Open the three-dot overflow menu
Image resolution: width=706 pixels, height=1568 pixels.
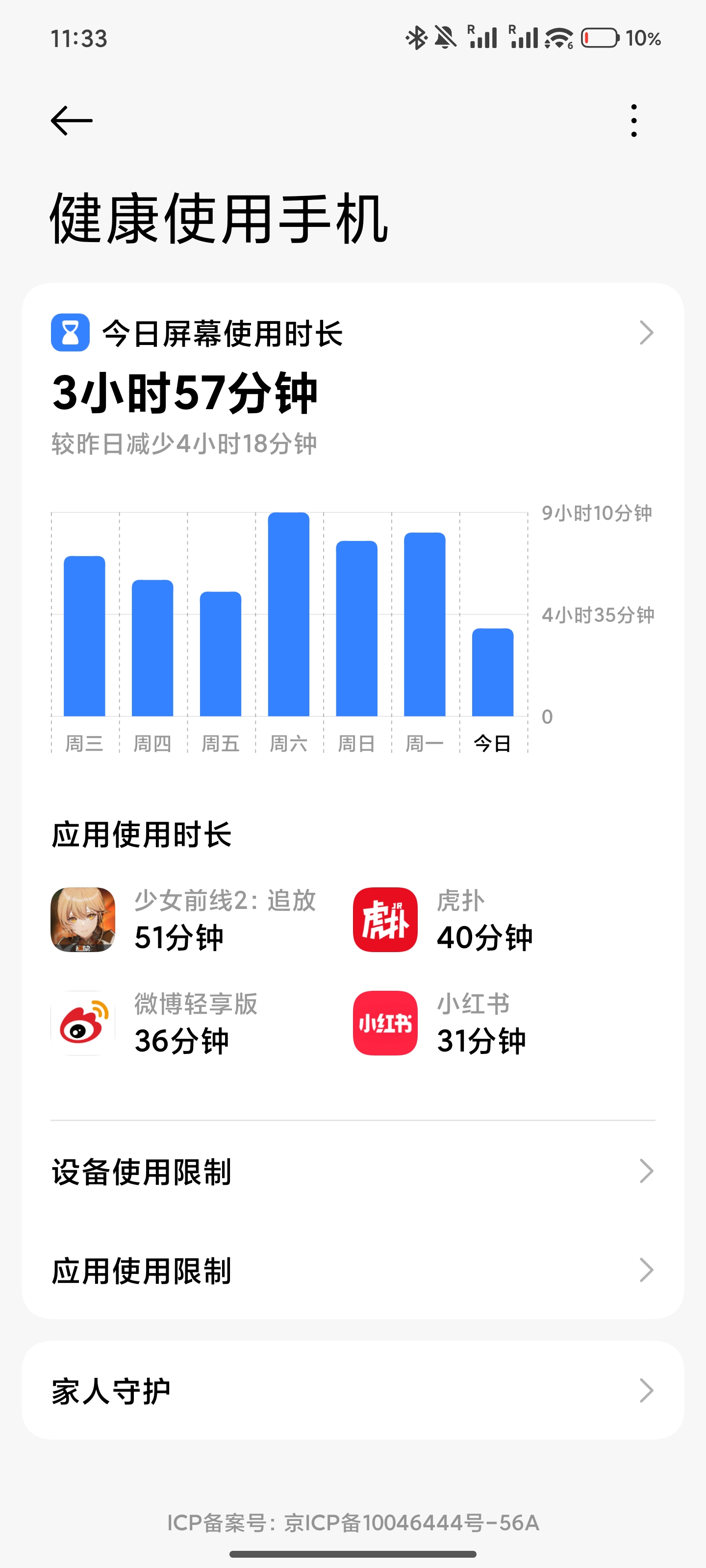(x=633, y=121)
